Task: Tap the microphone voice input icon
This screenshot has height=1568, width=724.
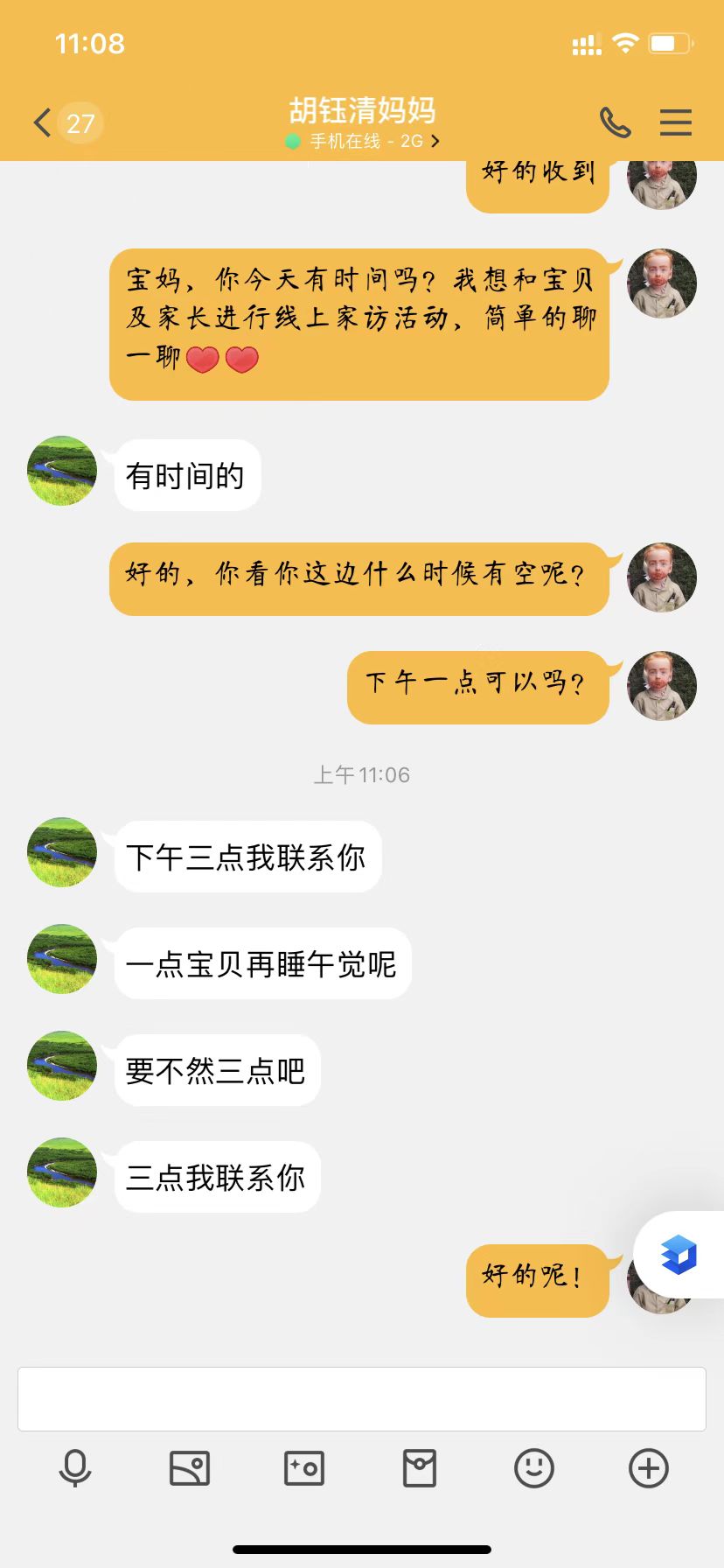Action: coord(75,1467)
